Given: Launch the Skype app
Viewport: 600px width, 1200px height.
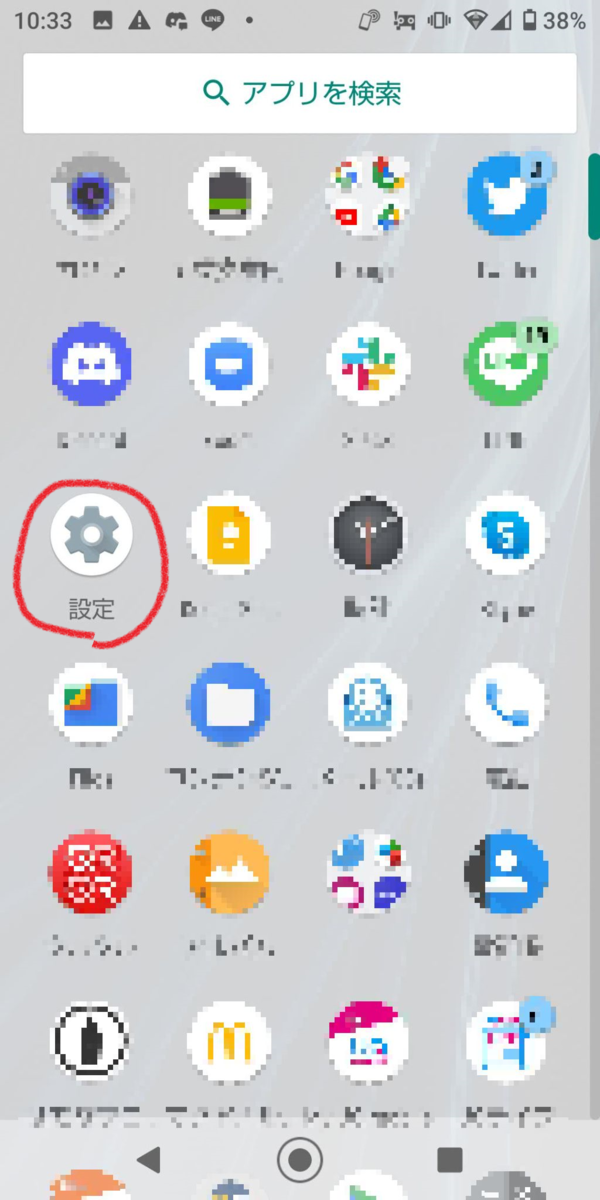Looking at the screenshot, I should [507, 535].
